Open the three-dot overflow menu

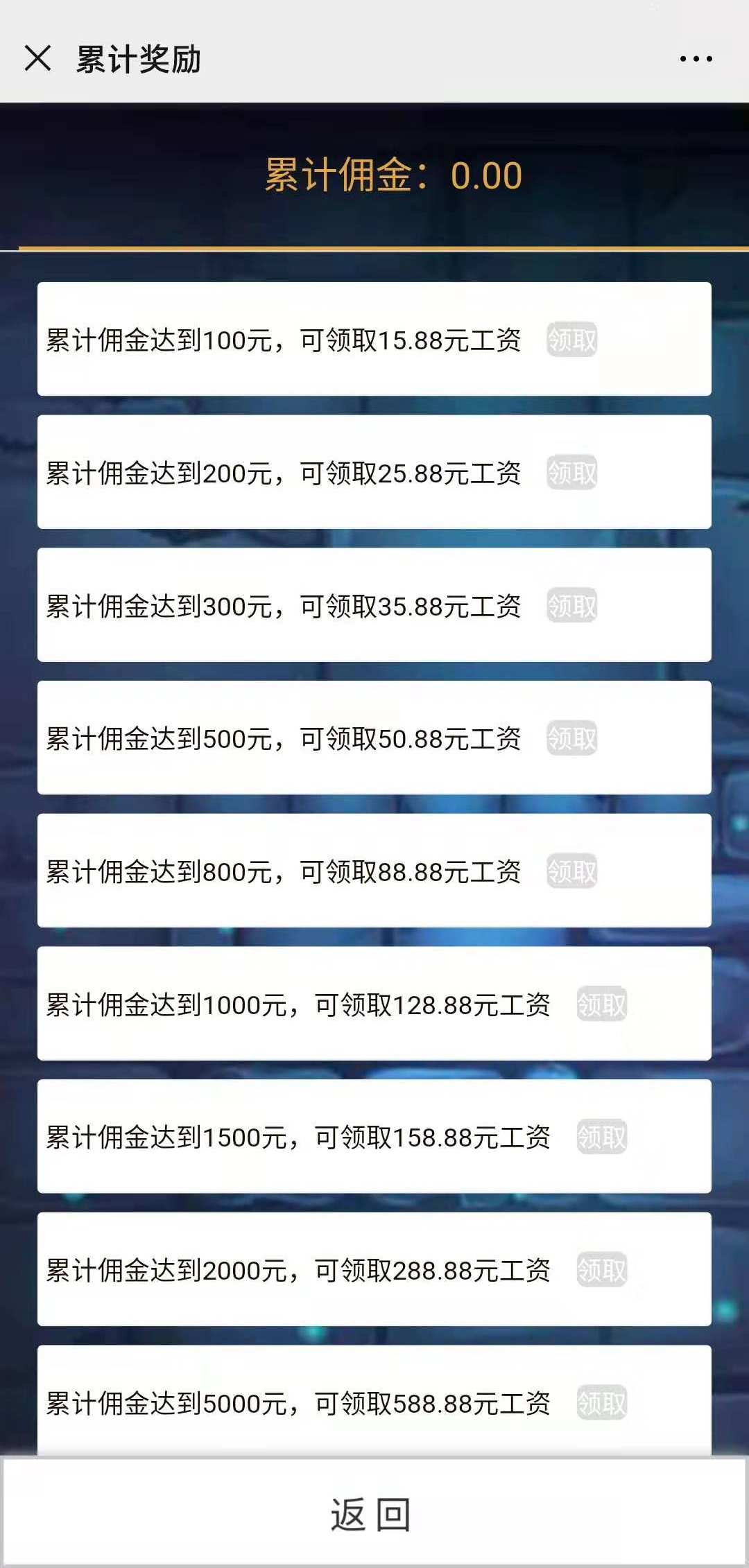coord(696,59)
